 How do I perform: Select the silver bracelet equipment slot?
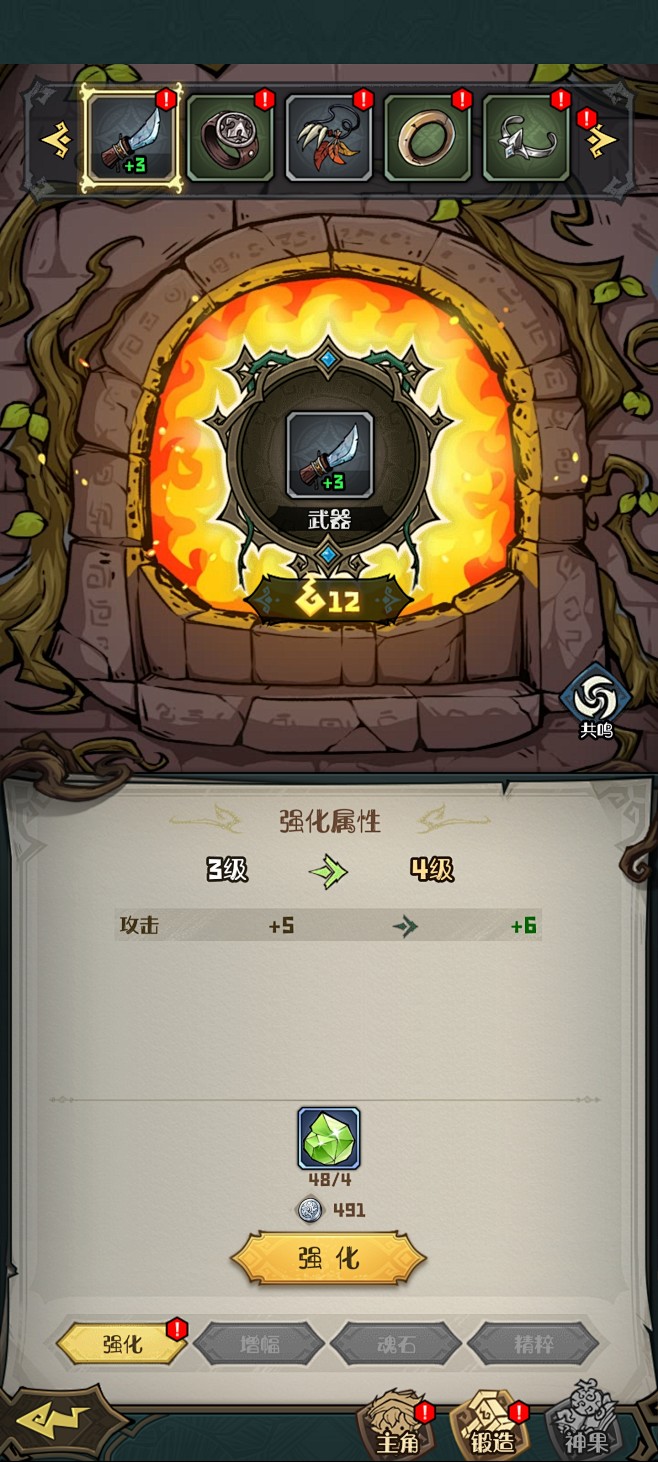tap(526, 139)
